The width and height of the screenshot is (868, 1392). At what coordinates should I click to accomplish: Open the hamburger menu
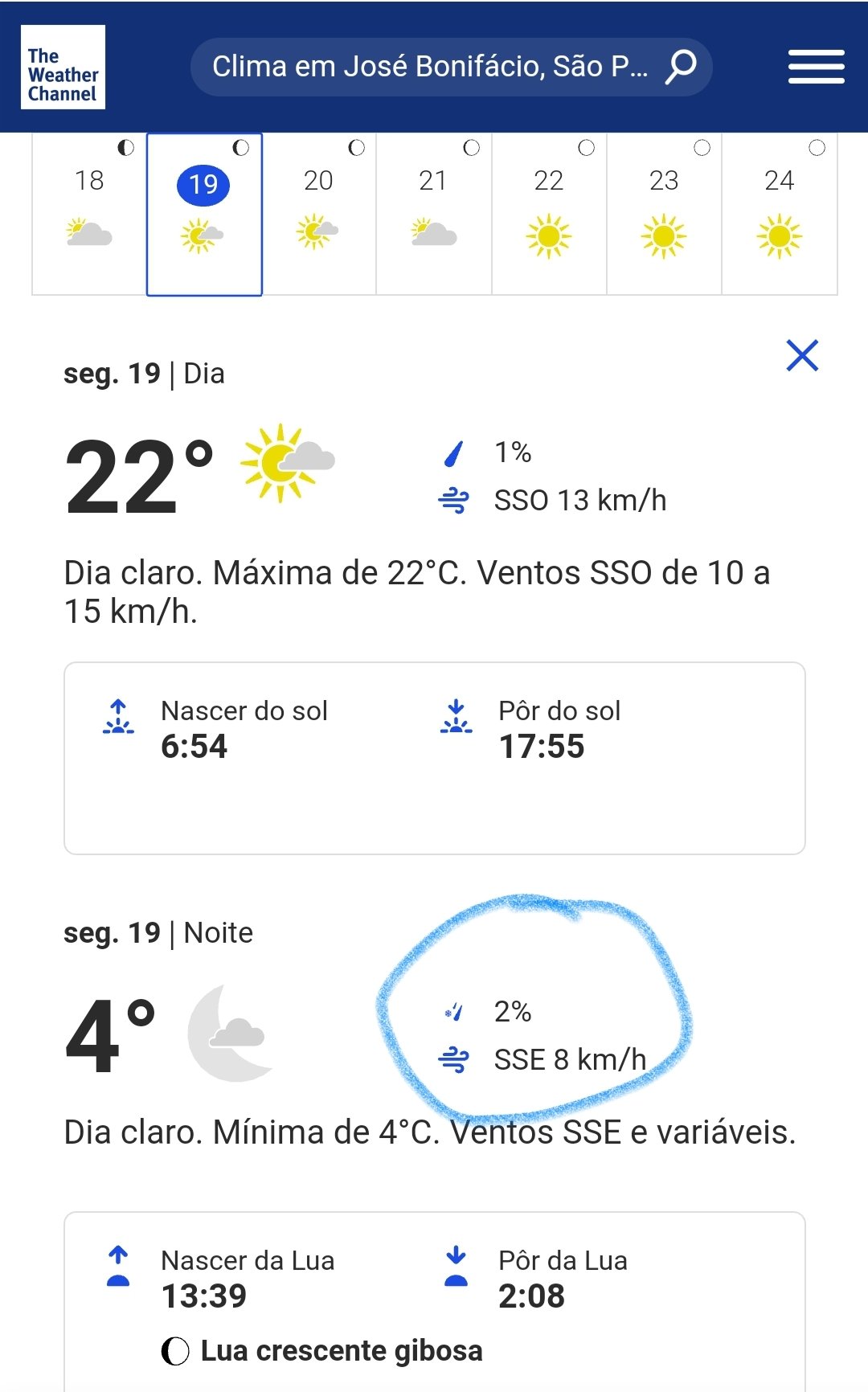pos(816,67)
